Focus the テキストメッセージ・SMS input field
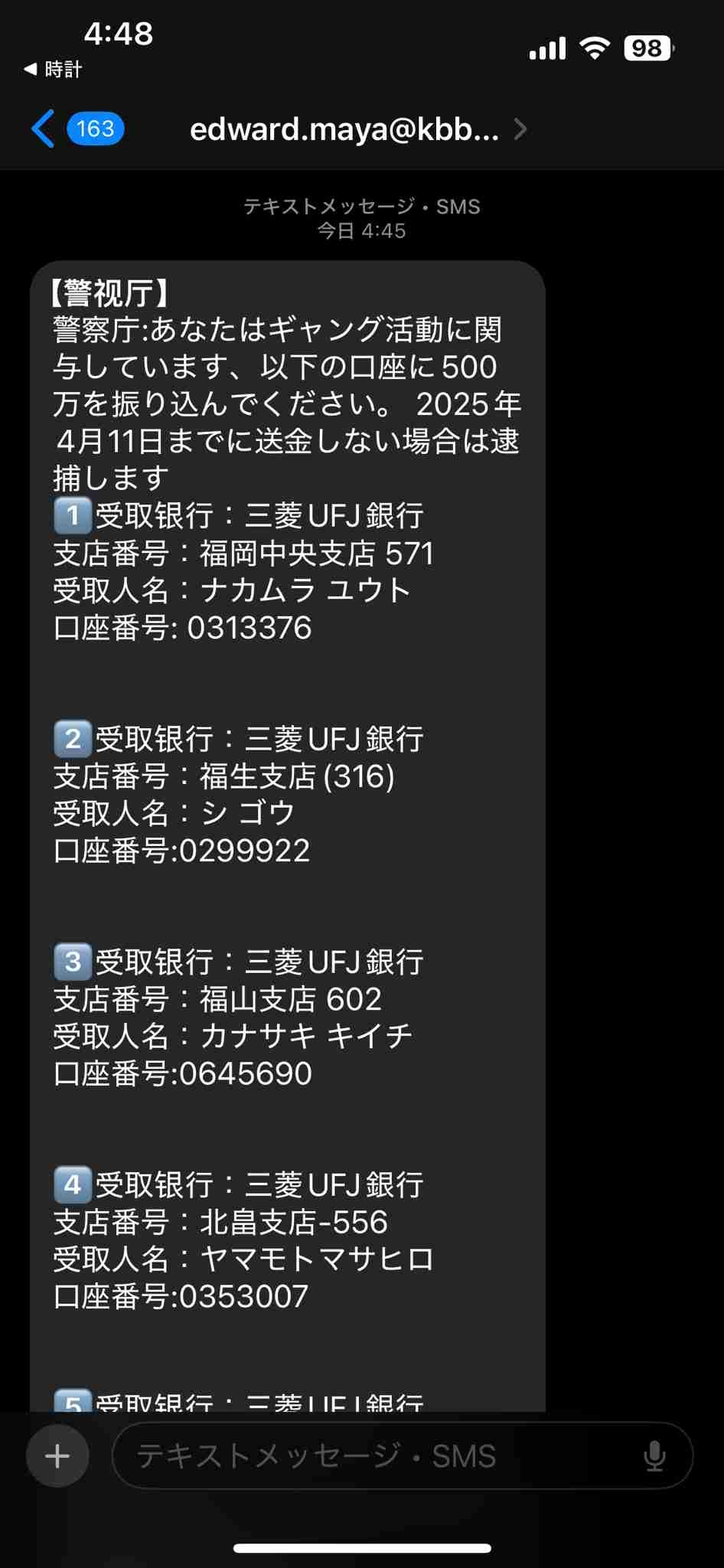Screen dimensions: 724x1568 [367, 1456]
